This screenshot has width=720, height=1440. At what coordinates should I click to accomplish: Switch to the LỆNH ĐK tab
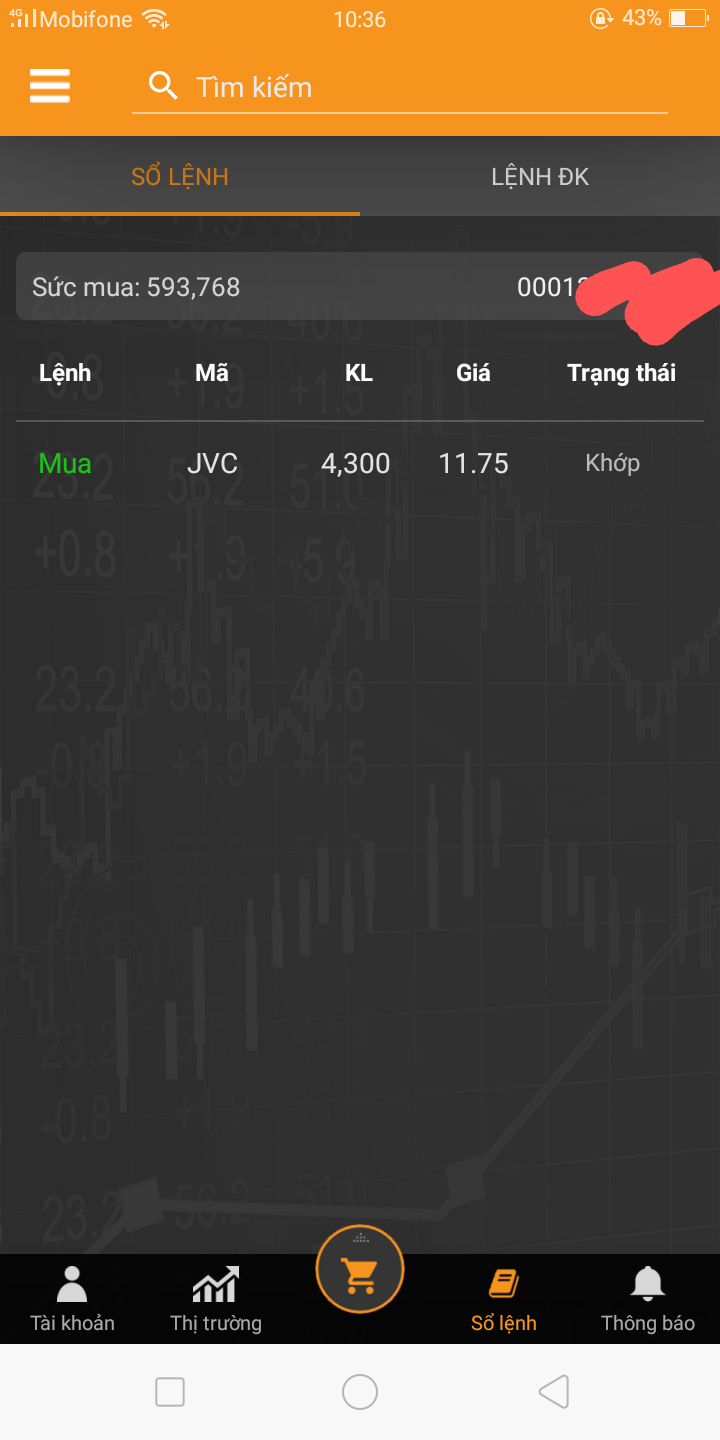tap(540, 177)
